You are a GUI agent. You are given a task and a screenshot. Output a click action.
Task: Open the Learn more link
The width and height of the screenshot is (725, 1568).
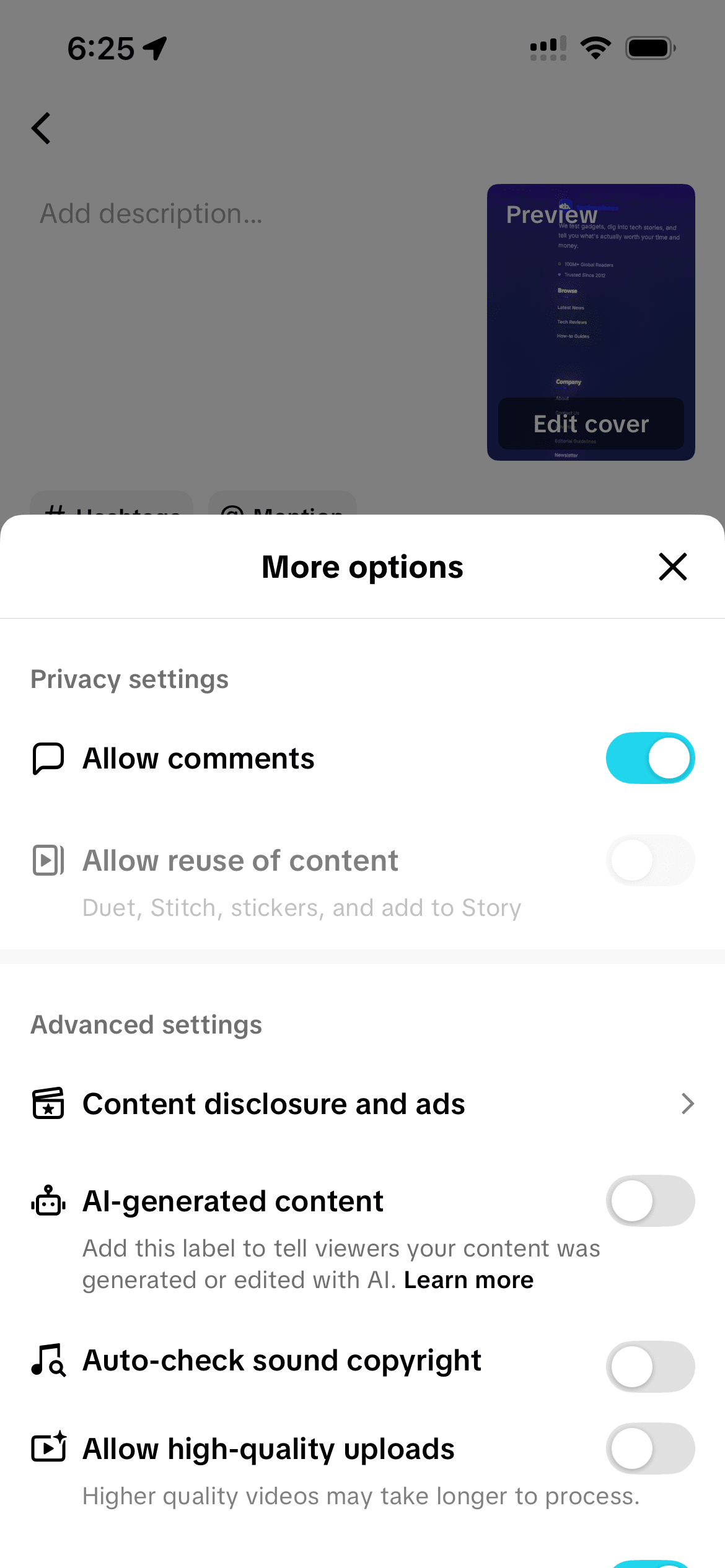pos(468,1280)
